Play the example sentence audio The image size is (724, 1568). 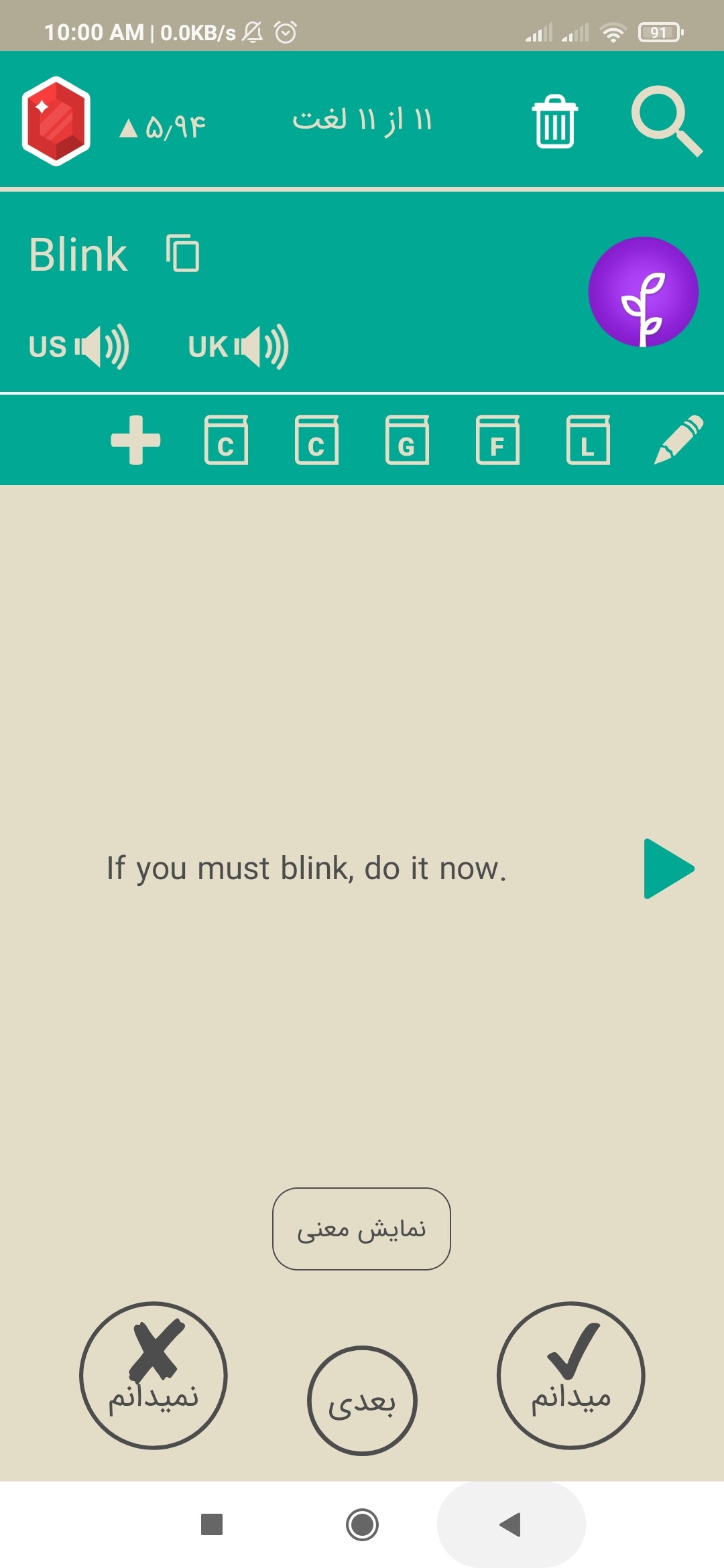[x=669, y=868]
